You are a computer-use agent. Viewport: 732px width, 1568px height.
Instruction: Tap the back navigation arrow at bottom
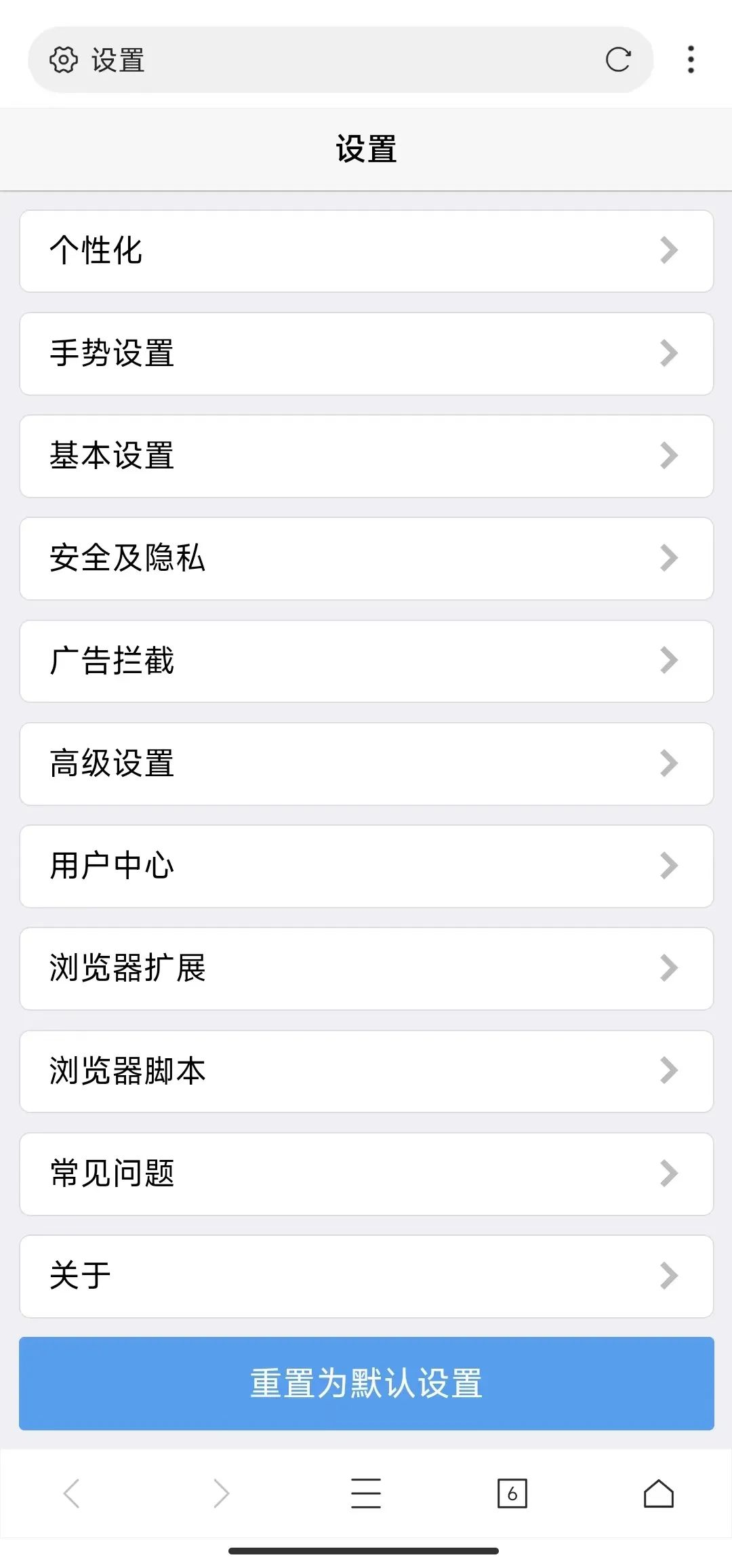[x=72, y=1492]
